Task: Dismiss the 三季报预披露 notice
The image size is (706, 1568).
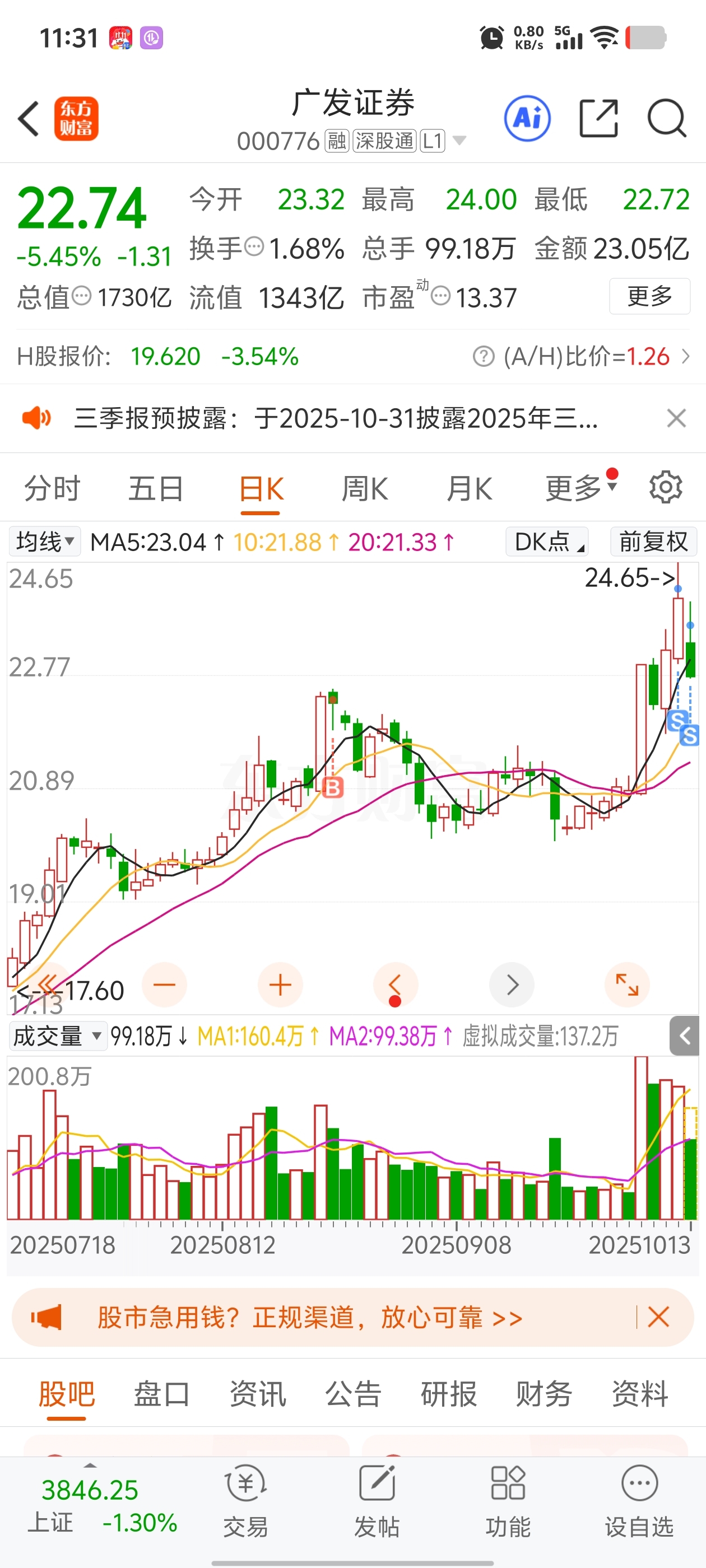Action: [x=676, y=419]
